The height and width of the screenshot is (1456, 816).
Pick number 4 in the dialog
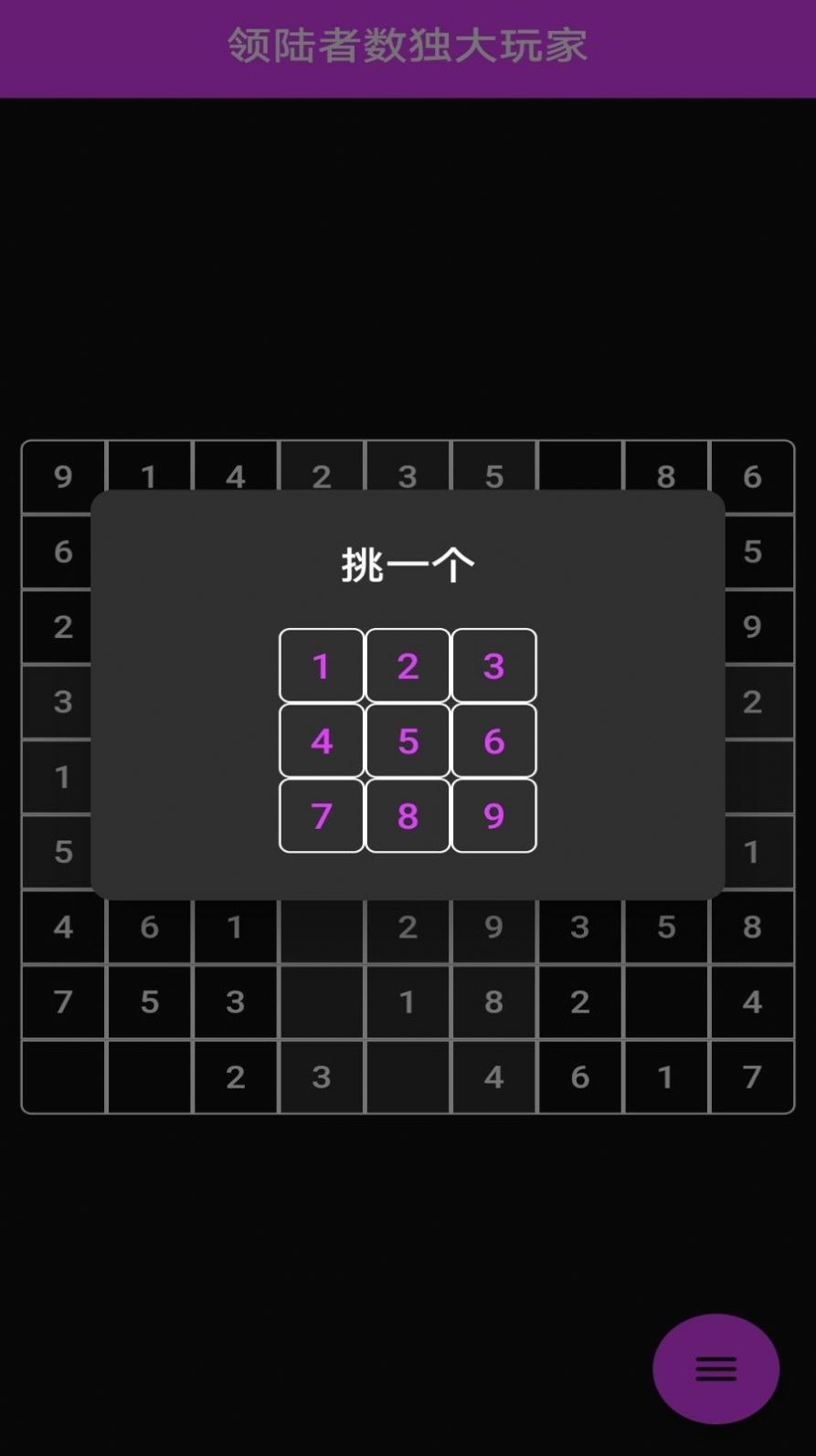coord(321,740)
